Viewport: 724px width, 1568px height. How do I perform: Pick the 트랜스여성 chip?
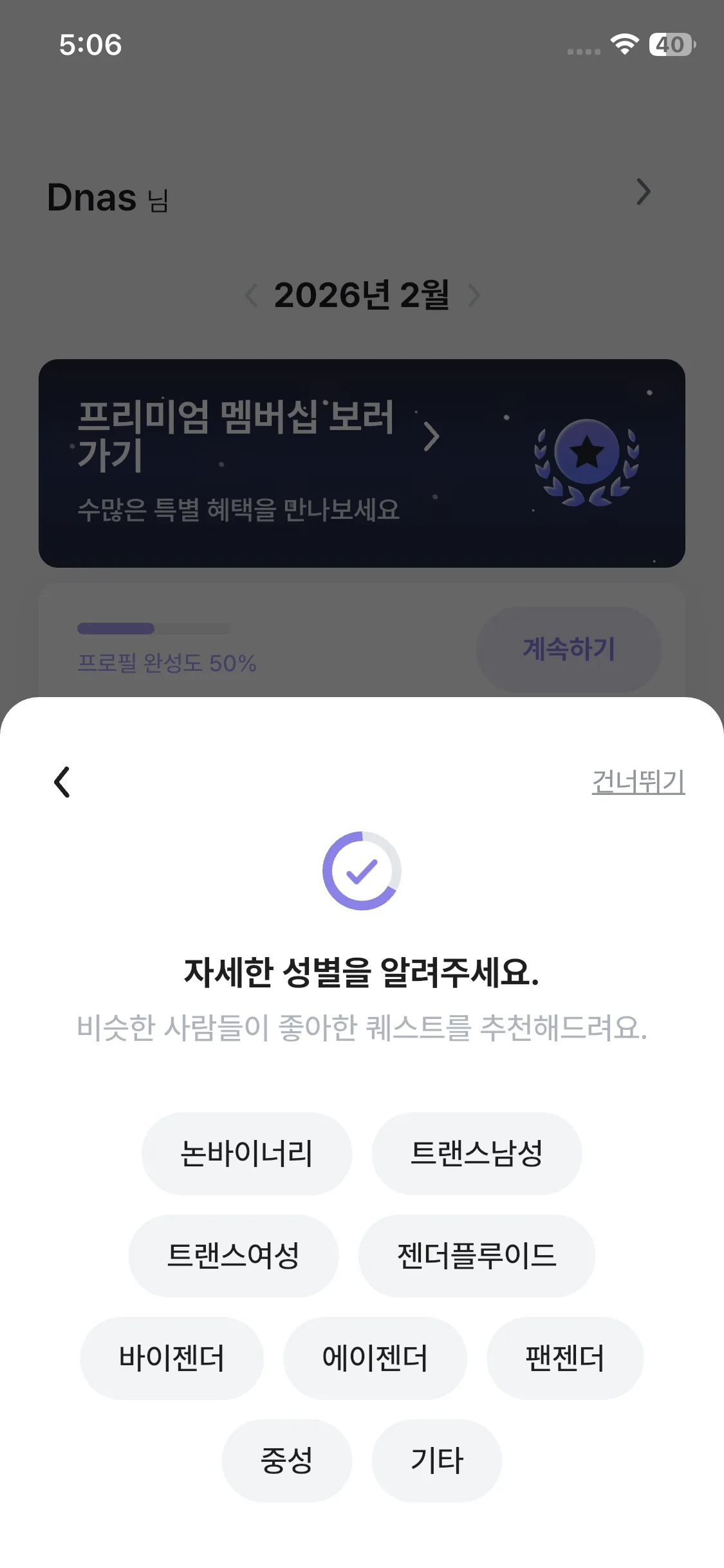(x=233, y=1256)
